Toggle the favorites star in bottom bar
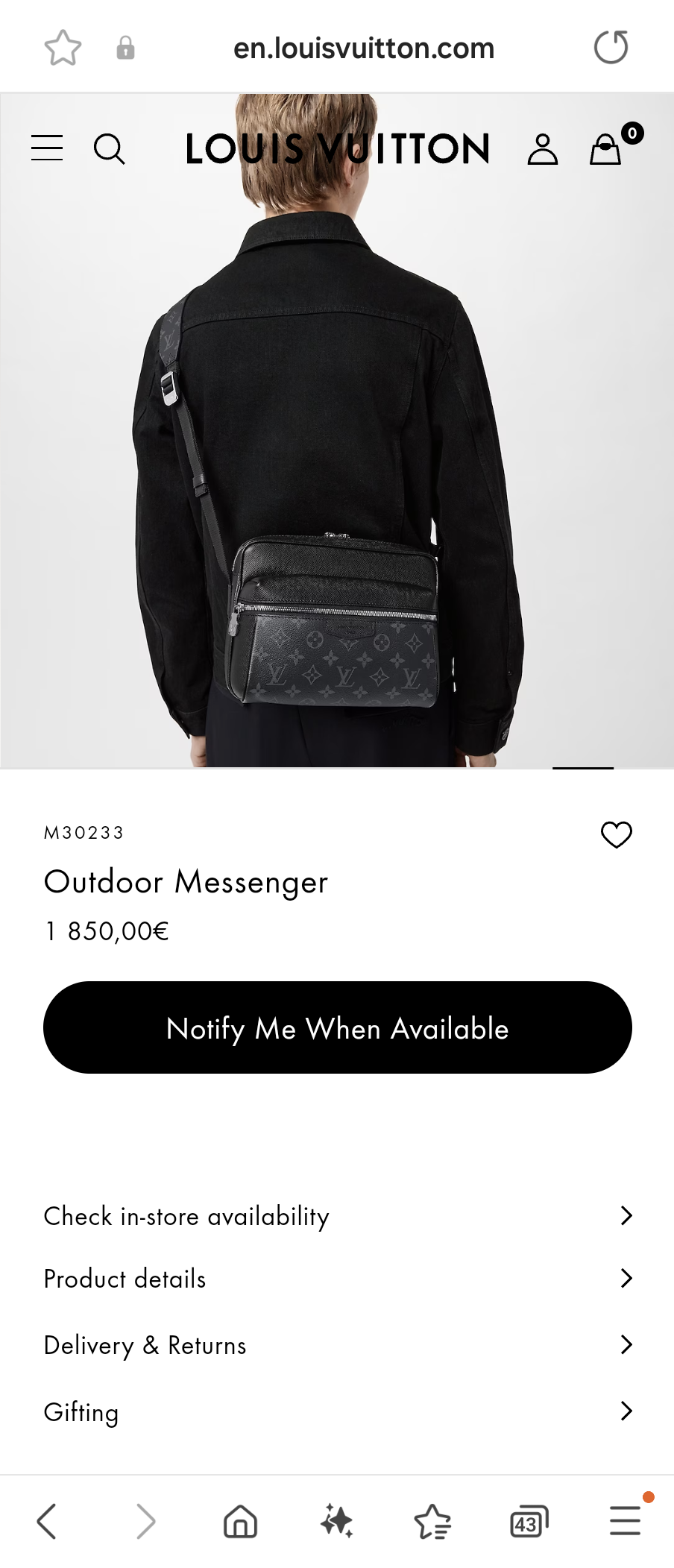The width and height of the screenshot is (674, 1568). 432,1521
